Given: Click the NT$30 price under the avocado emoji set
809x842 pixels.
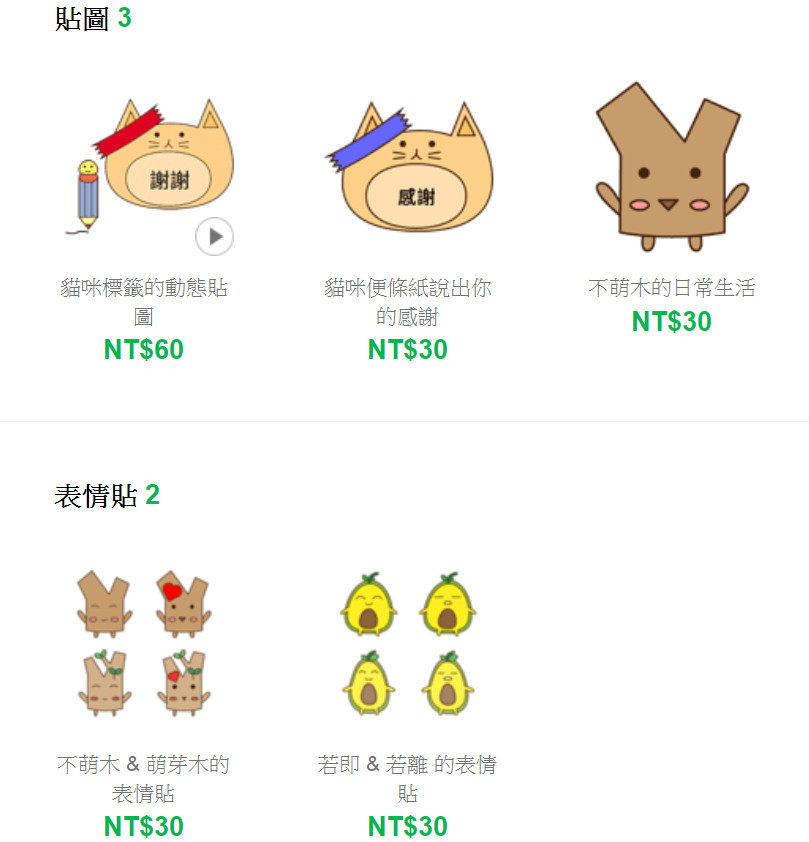Looking at the screenshot, I should (x=406, y=827).
